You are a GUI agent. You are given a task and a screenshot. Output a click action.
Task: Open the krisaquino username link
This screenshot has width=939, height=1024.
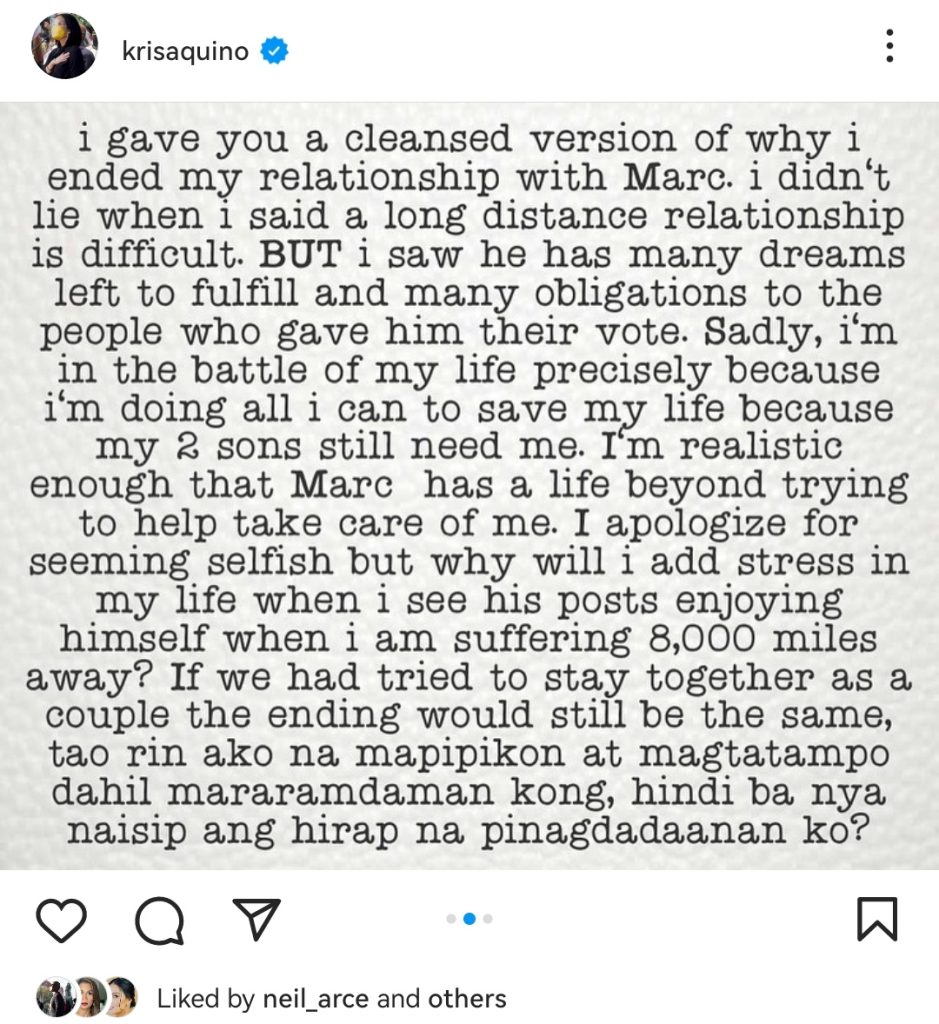point(183,50)
